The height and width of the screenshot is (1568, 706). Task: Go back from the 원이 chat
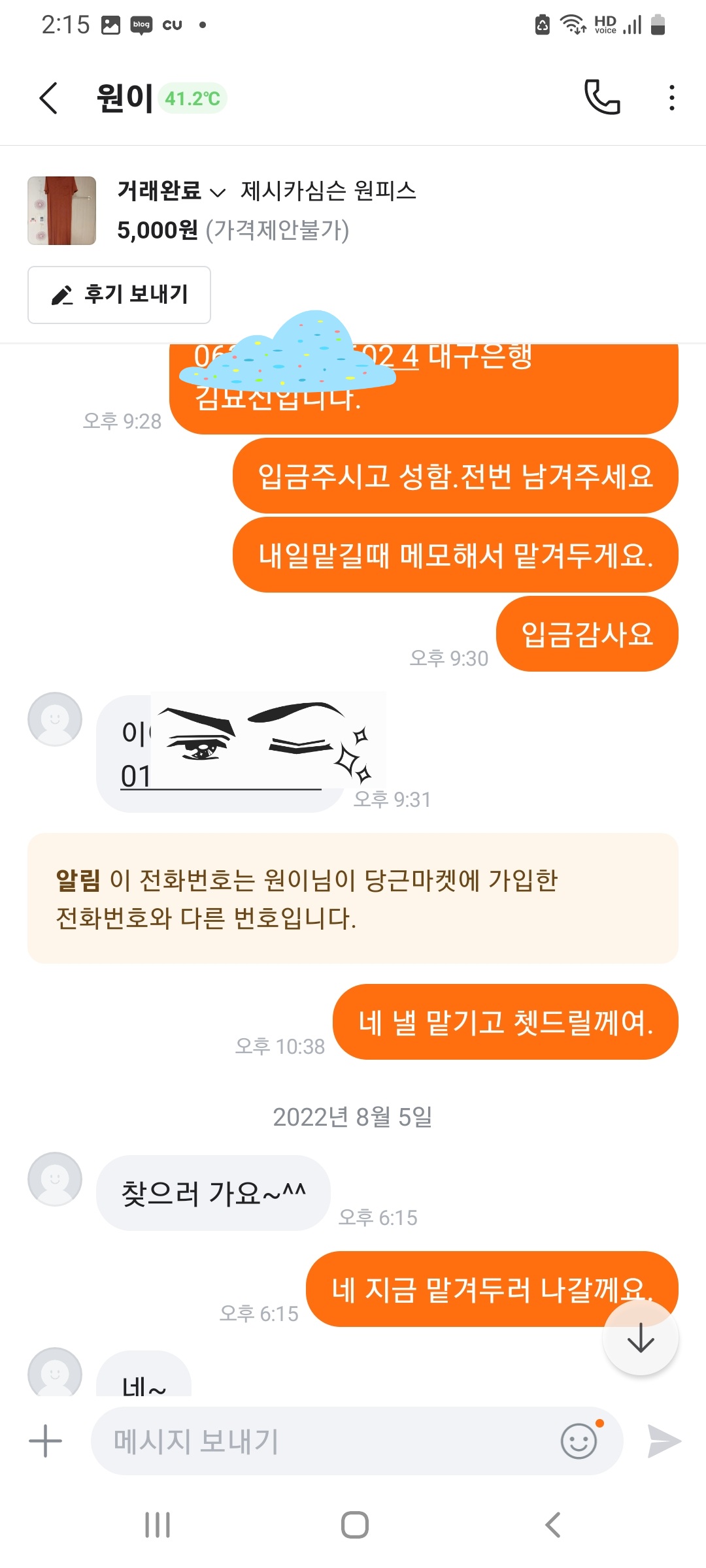49,99
